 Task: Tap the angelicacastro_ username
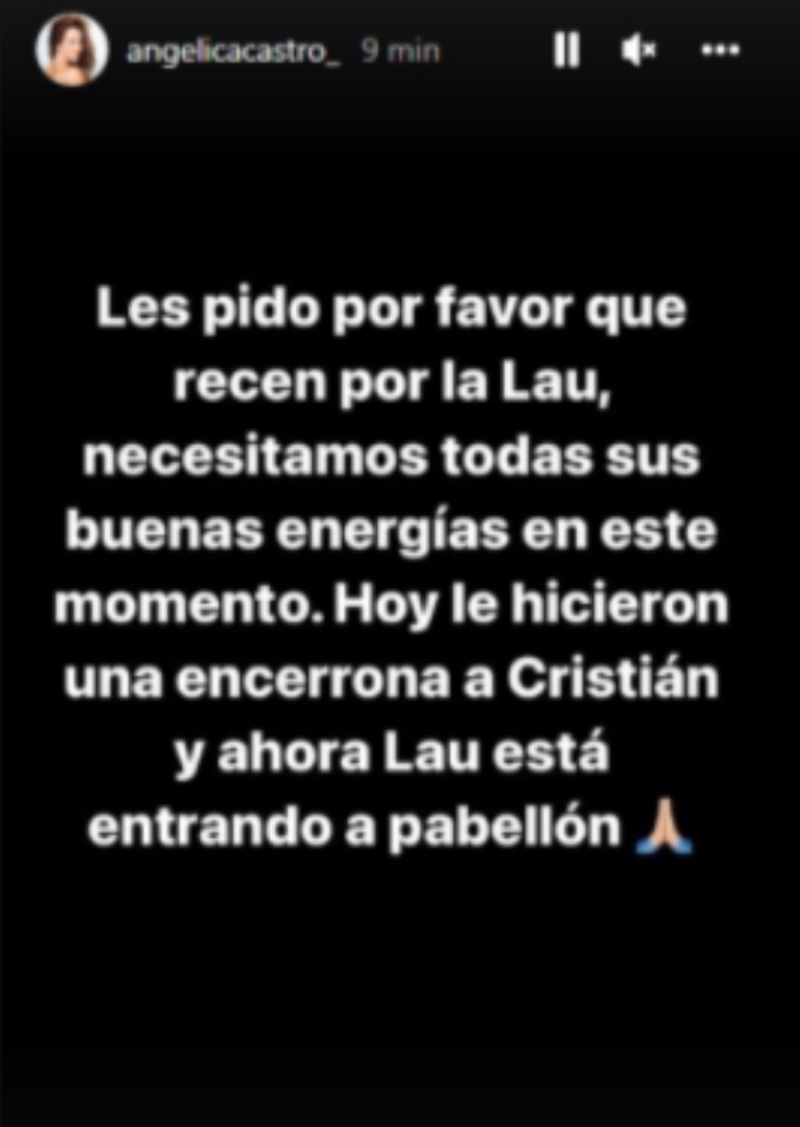pos(234,52)
